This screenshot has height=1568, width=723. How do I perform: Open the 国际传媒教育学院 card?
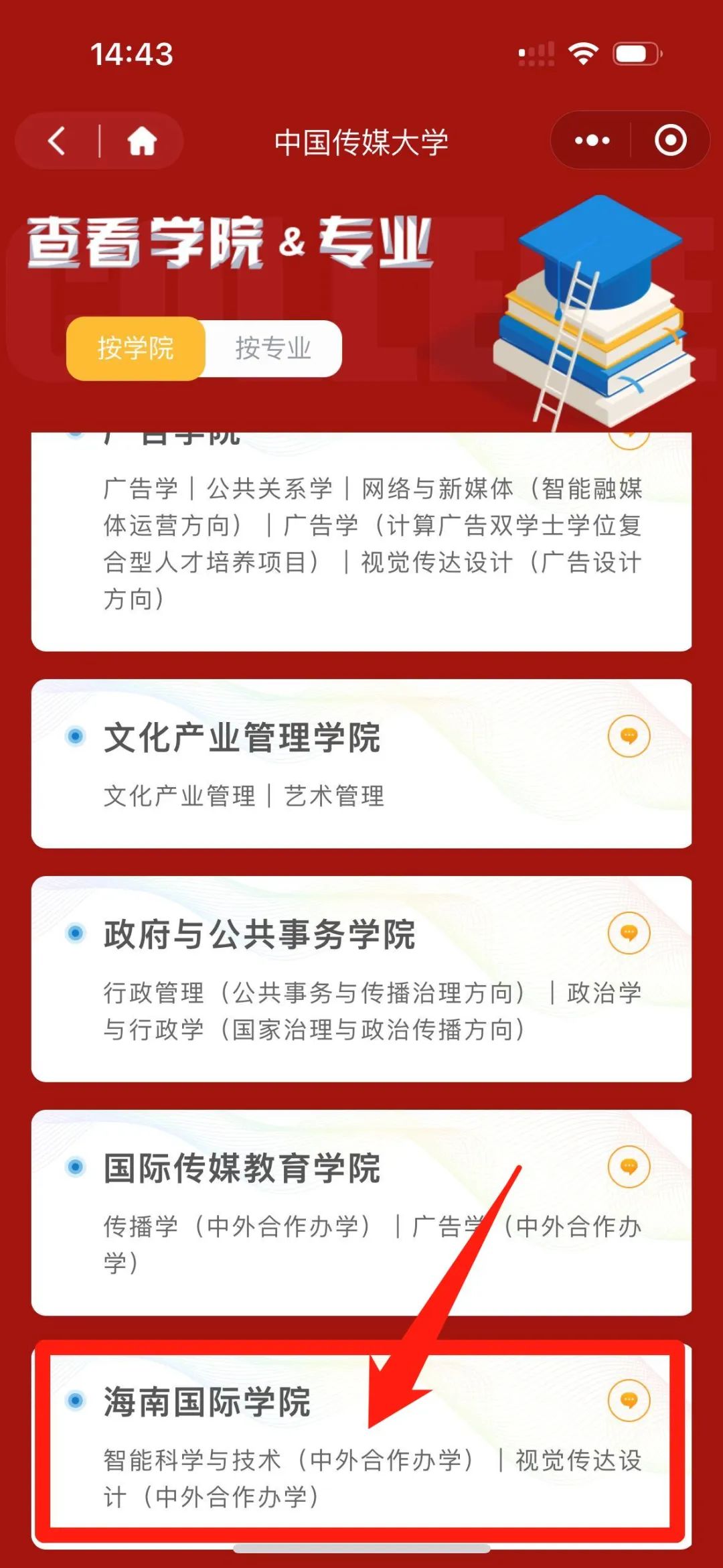click(361, 1212)
